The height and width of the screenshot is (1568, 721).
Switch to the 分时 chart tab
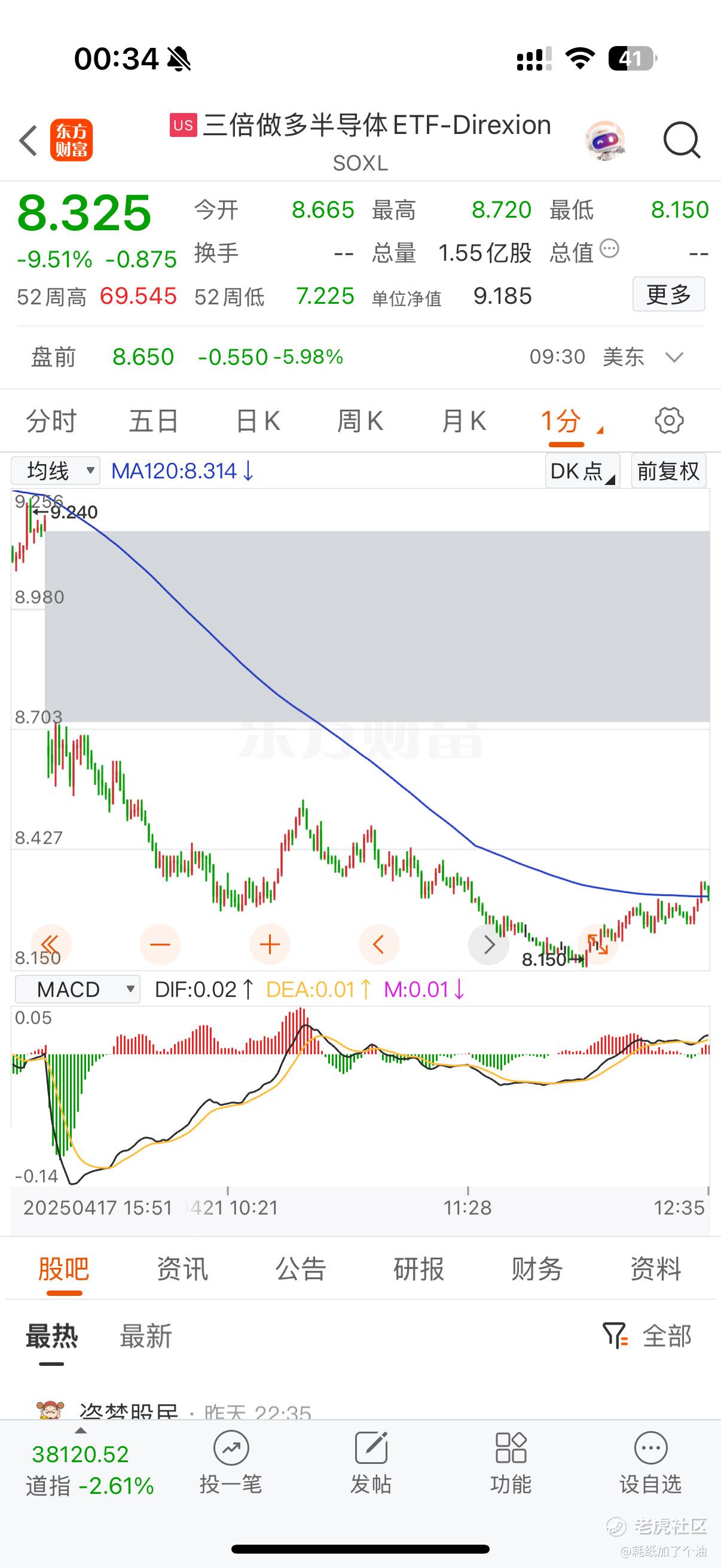tap(51, 421)
